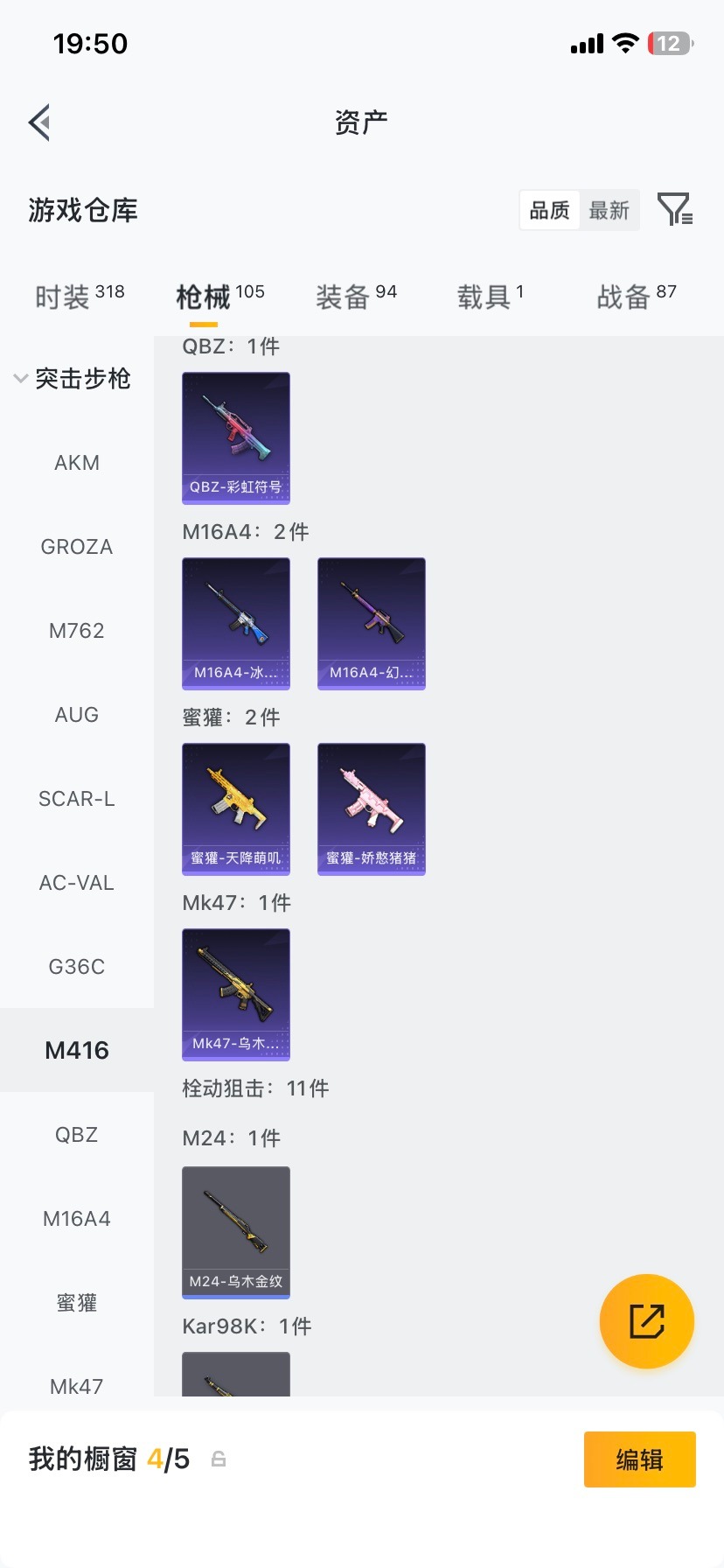
Task: Click the lock icon beside 我的橱窗
Action: [x=218, y=1459]
